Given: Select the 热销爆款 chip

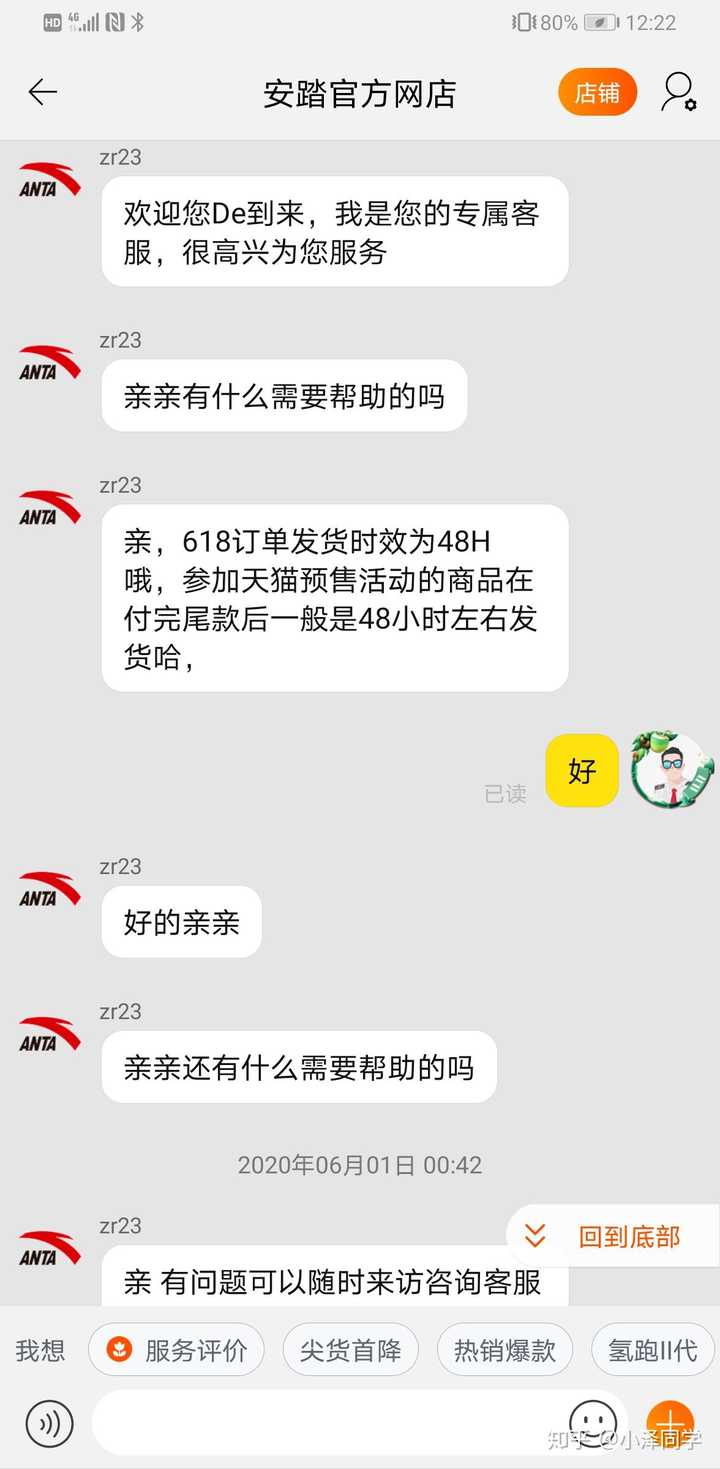Looking at the screenshot, I should pos(505,1351).
